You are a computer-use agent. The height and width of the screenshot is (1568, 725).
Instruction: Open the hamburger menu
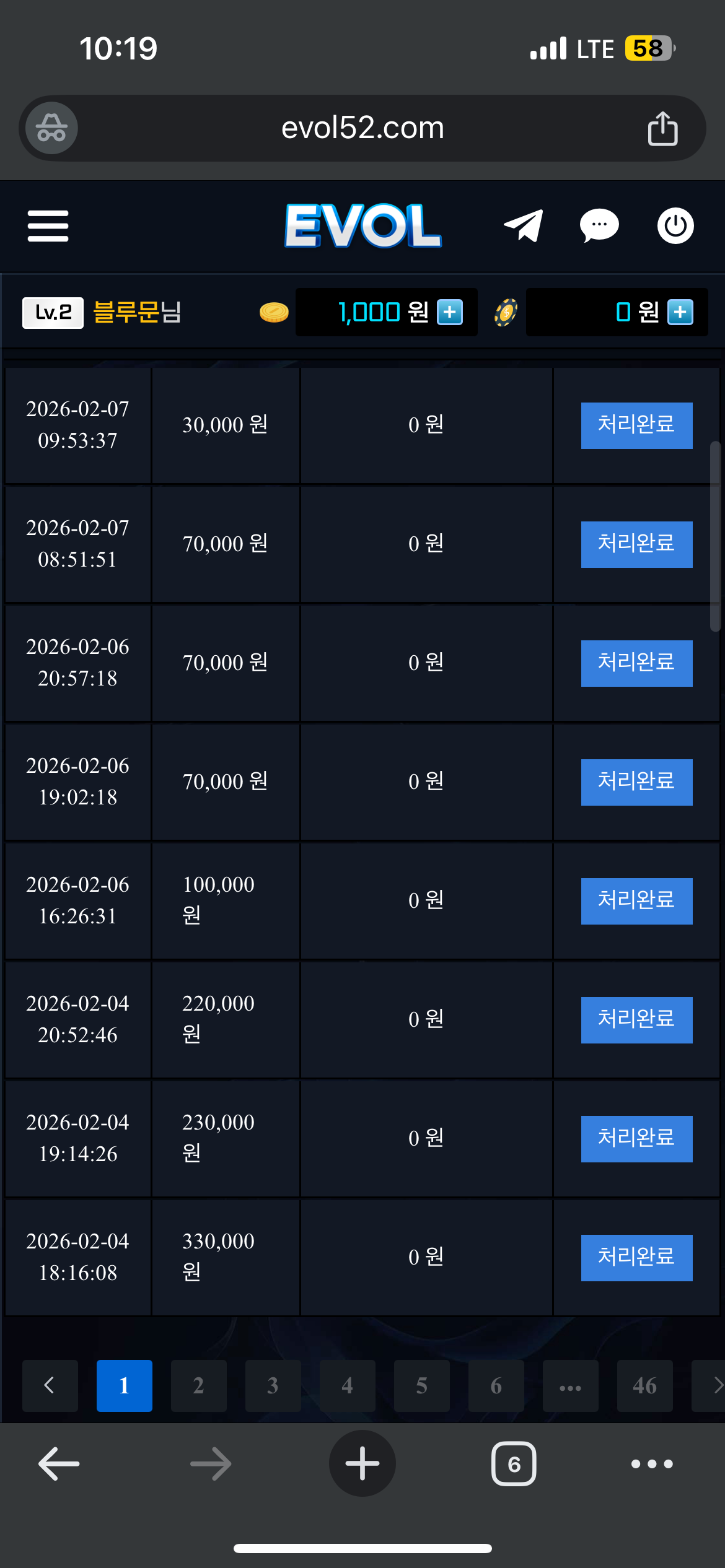point(48,225)
